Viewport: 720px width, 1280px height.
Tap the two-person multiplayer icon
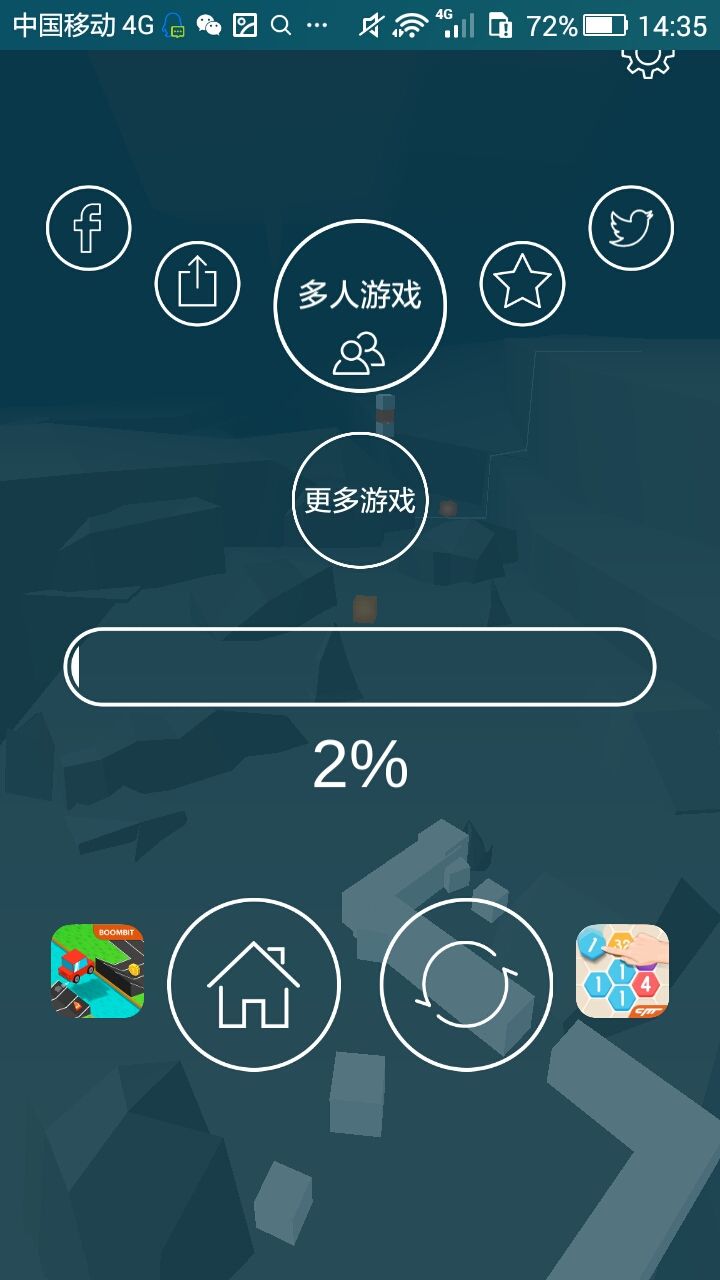(360, 352)
